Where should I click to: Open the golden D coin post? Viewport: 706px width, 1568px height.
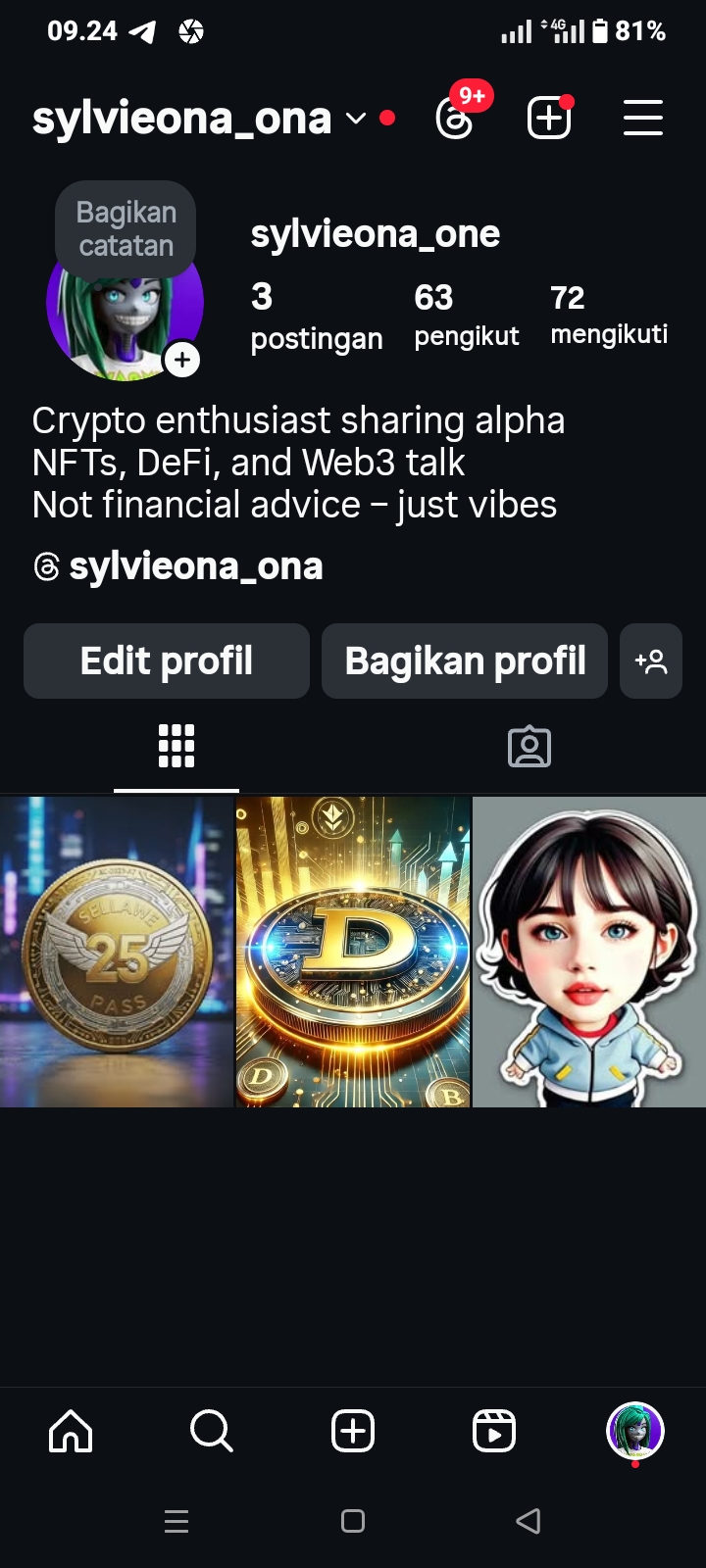click(x=353, y=952)
